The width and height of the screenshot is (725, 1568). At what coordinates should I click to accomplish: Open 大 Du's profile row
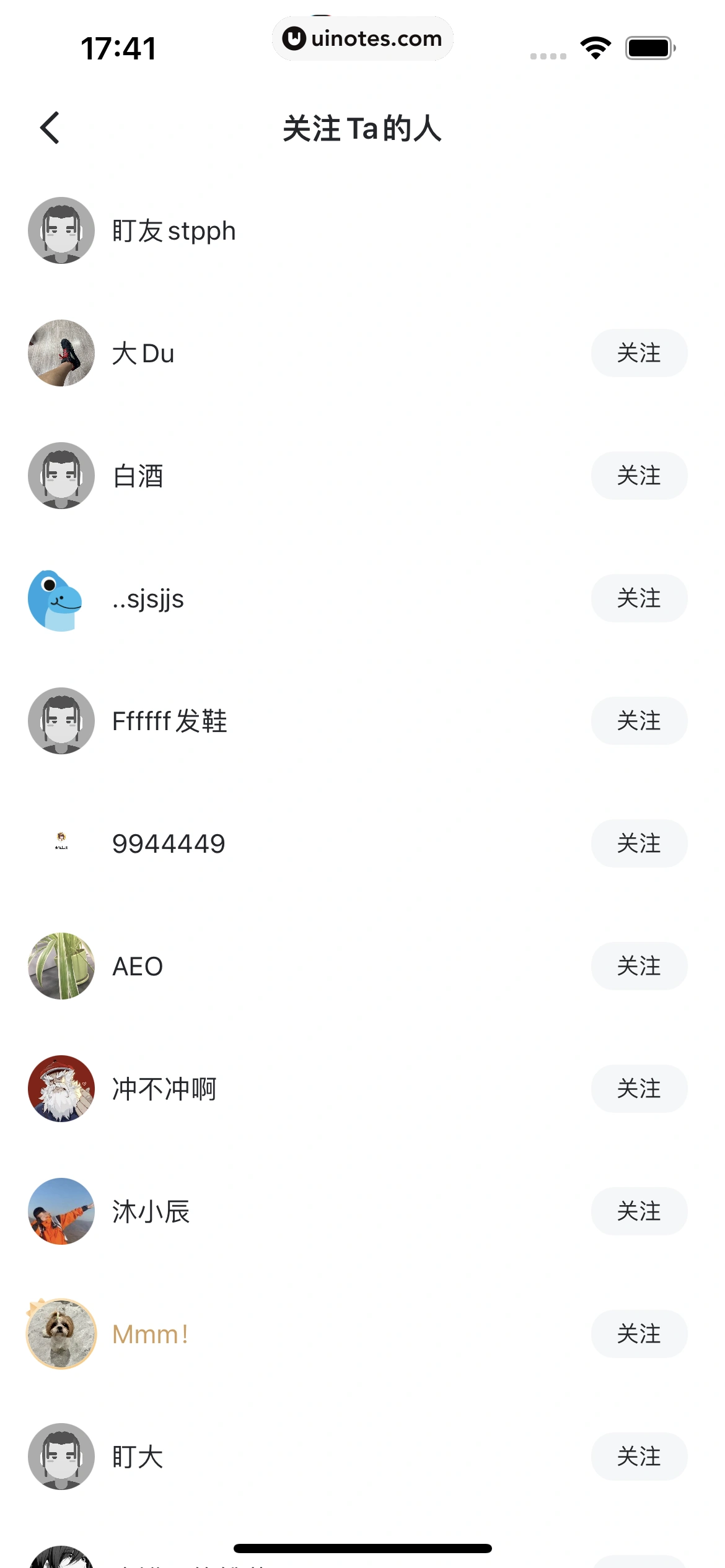[143, 354]
